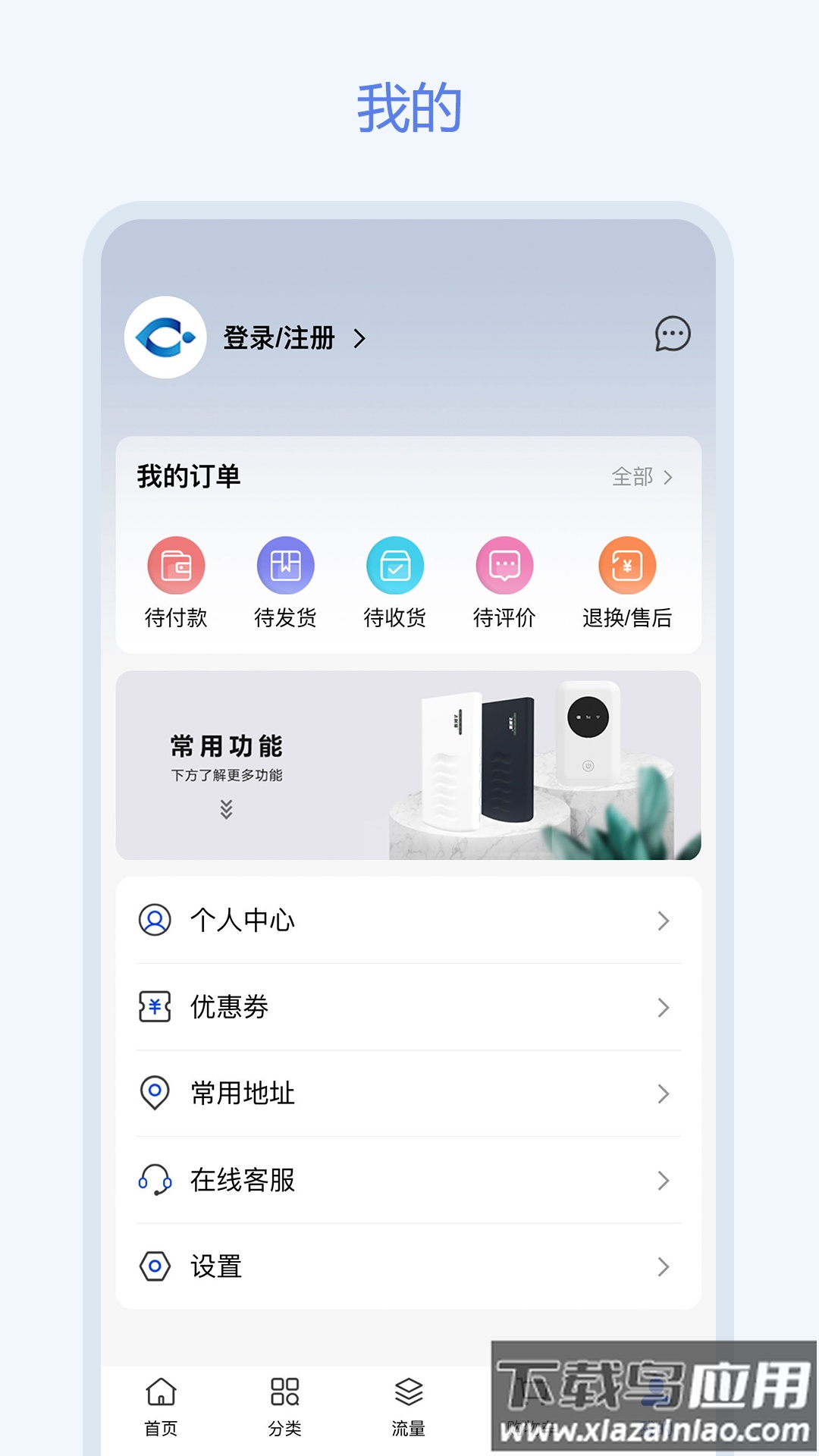Click the 登录/注册 login link
Image resolution: width=819 pixels, height=1456 pixels.
tap(281, 340)
